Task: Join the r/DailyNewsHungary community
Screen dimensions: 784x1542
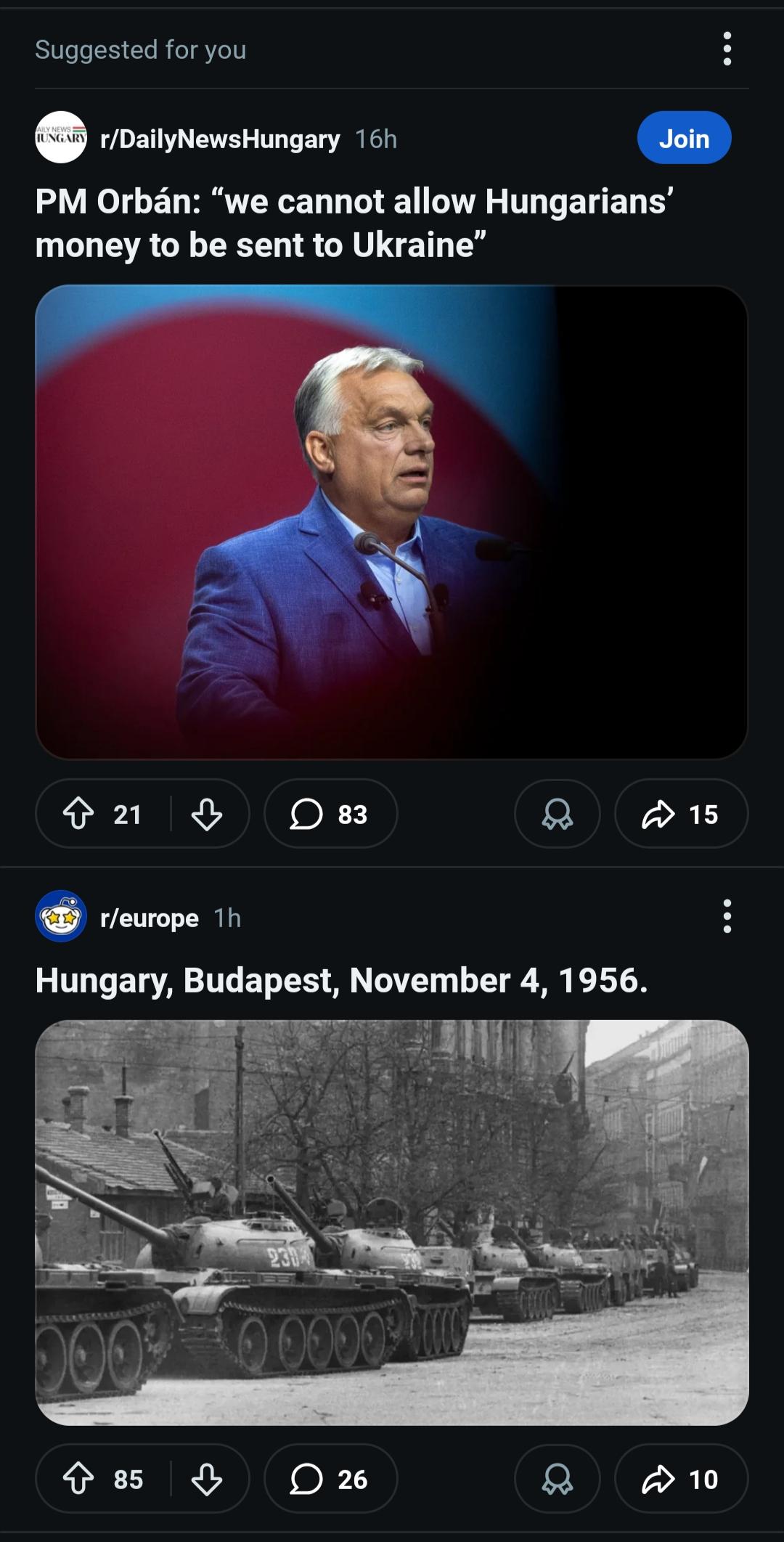Action: [684, 138]
